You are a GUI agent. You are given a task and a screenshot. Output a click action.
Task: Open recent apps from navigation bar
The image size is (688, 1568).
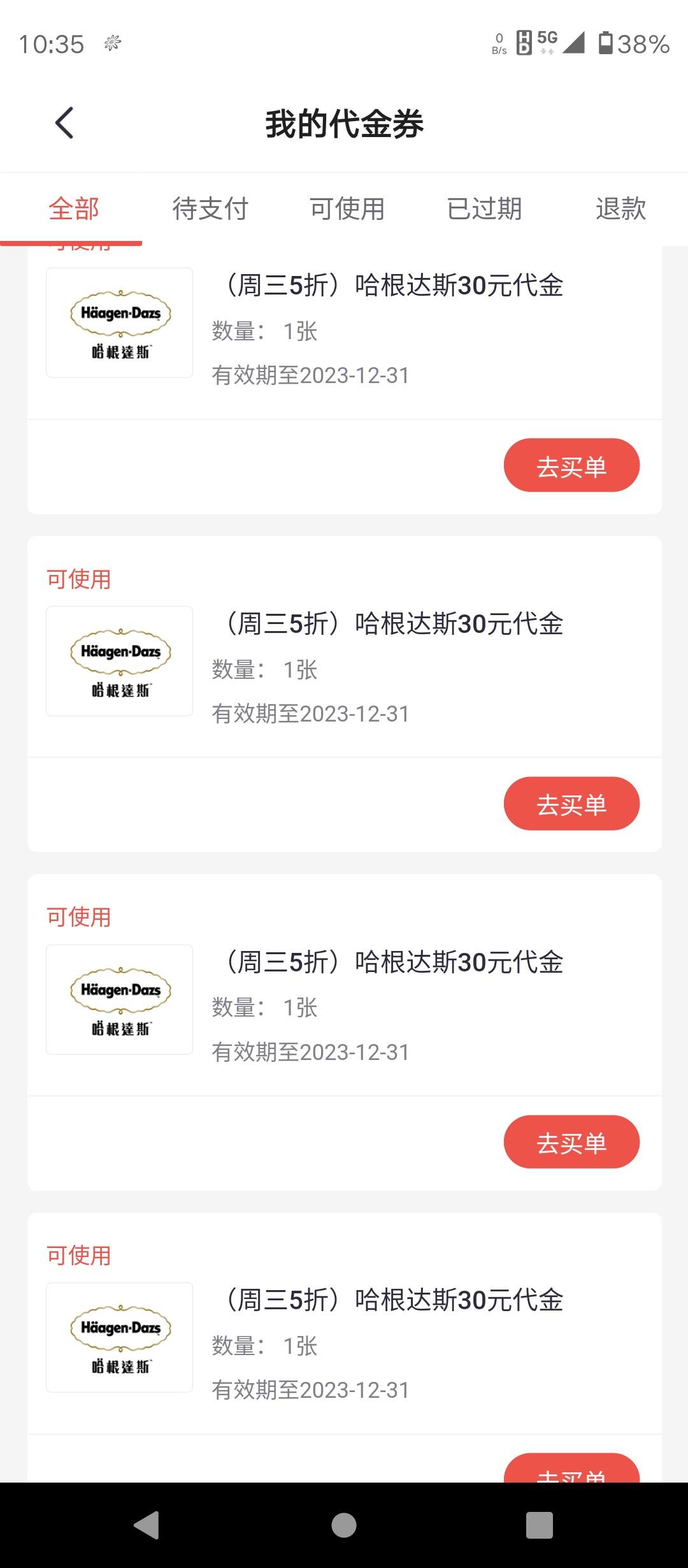(539, 1525)
